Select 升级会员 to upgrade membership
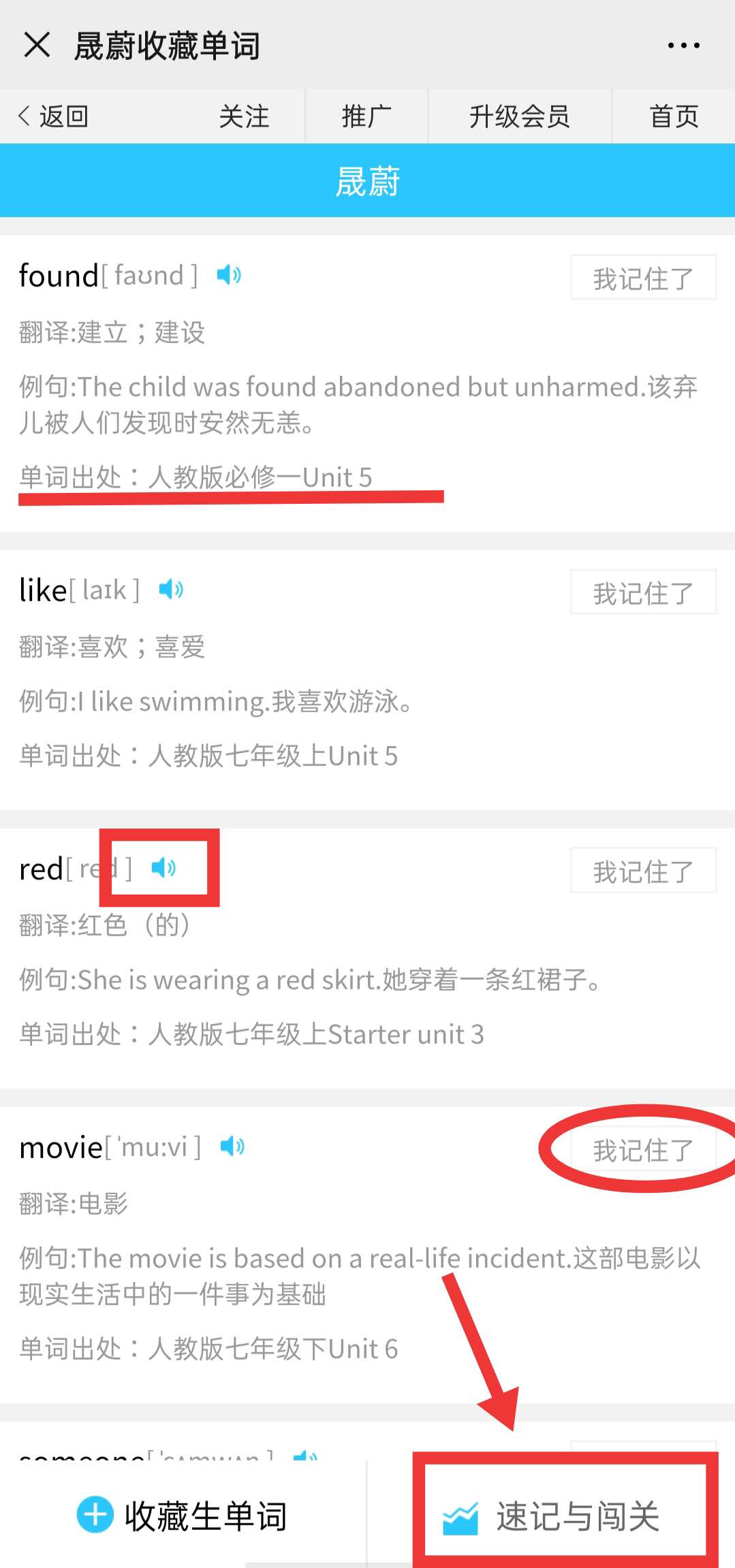The height and width of the screenshot is (1568, 735). point(519,116)
